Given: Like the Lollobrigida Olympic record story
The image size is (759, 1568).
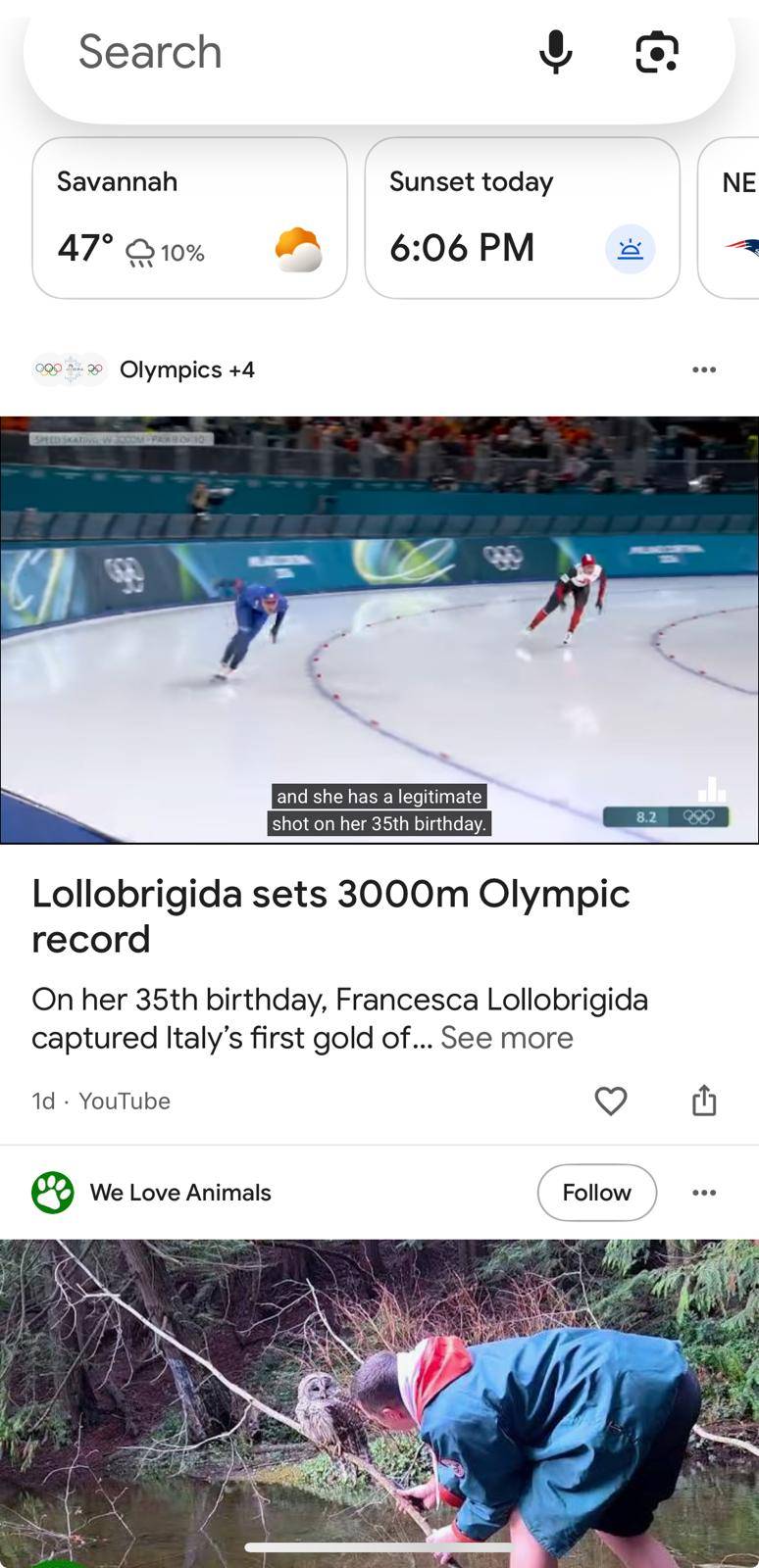Looking at the screenshot, I should coord(610,1101).
